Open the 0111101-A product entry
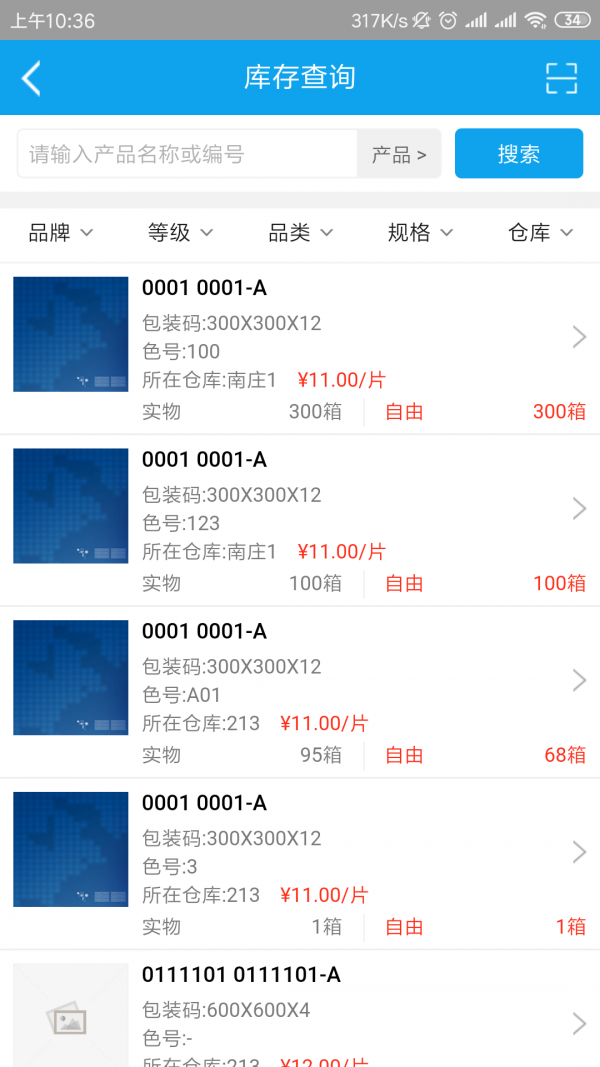This screenshot has width=600, height=1067. 300,1015
